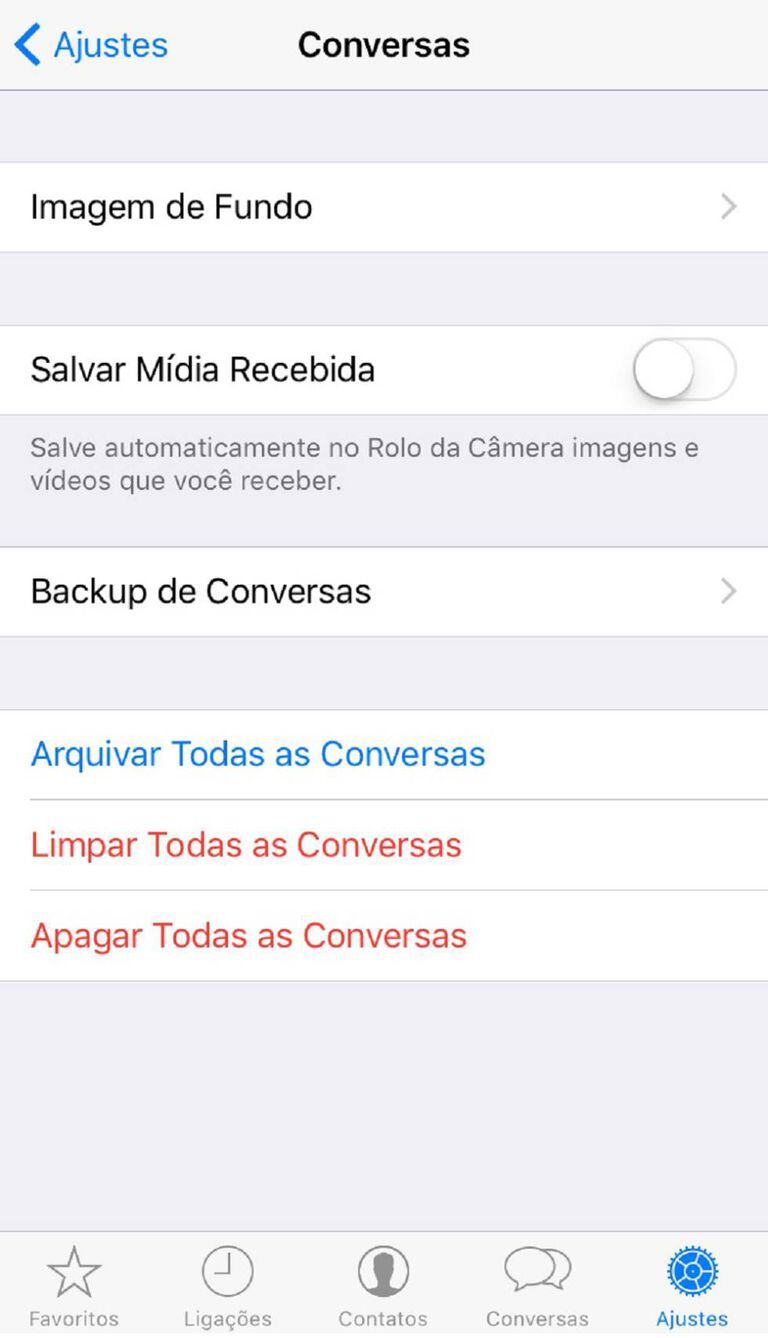This screenshot has height=1338, width=768.
Task: Tap Arquivar Todas as Conversas
Action: click(x=258, y=754)
